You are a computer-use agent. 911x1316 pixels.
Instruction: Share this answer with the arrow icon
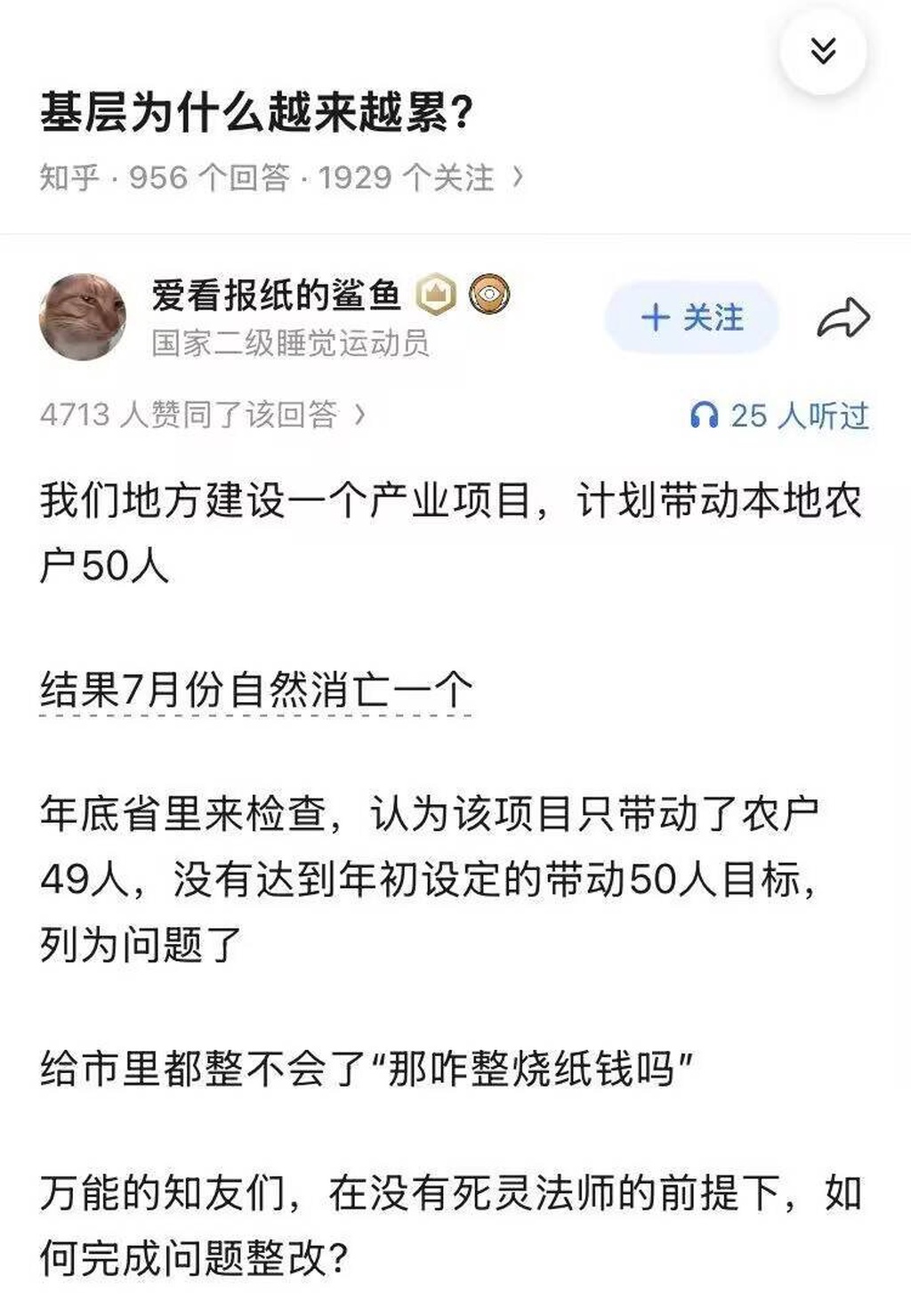coord(842,319)
